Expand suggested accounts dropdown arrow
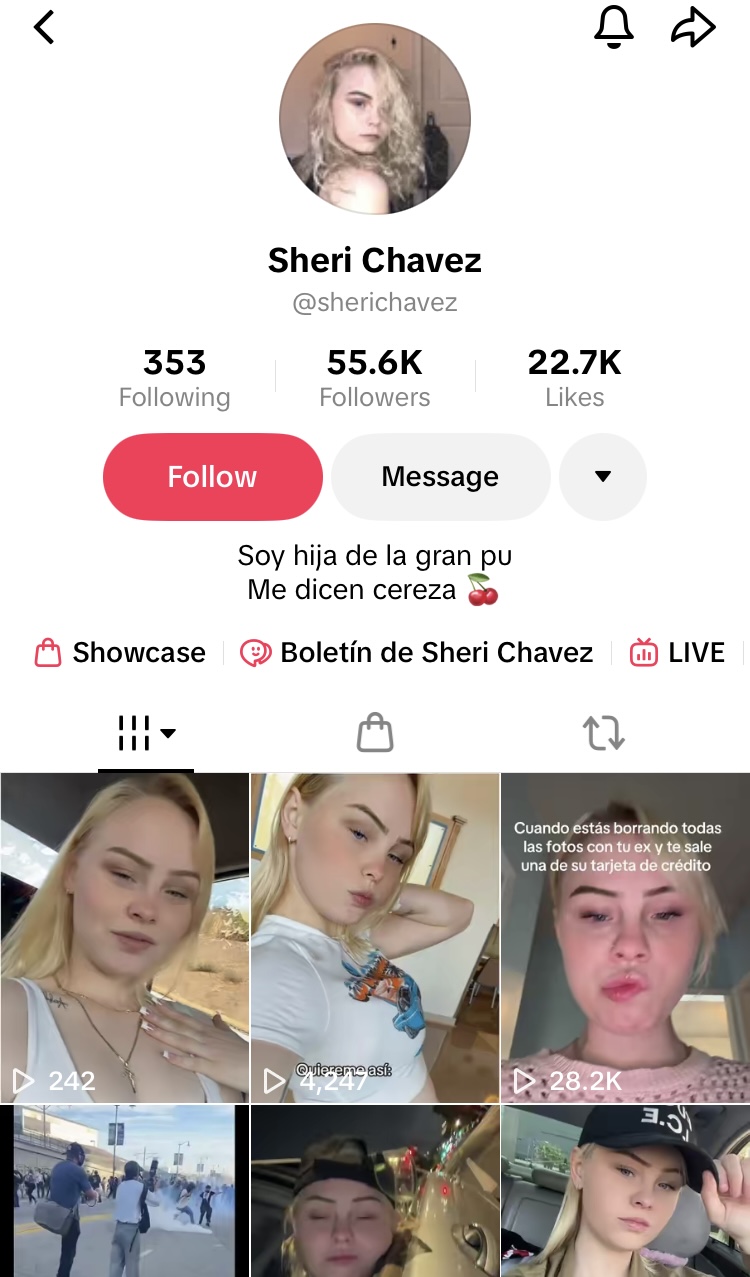This screenshot has width=750, height=1277. point(602,477)
